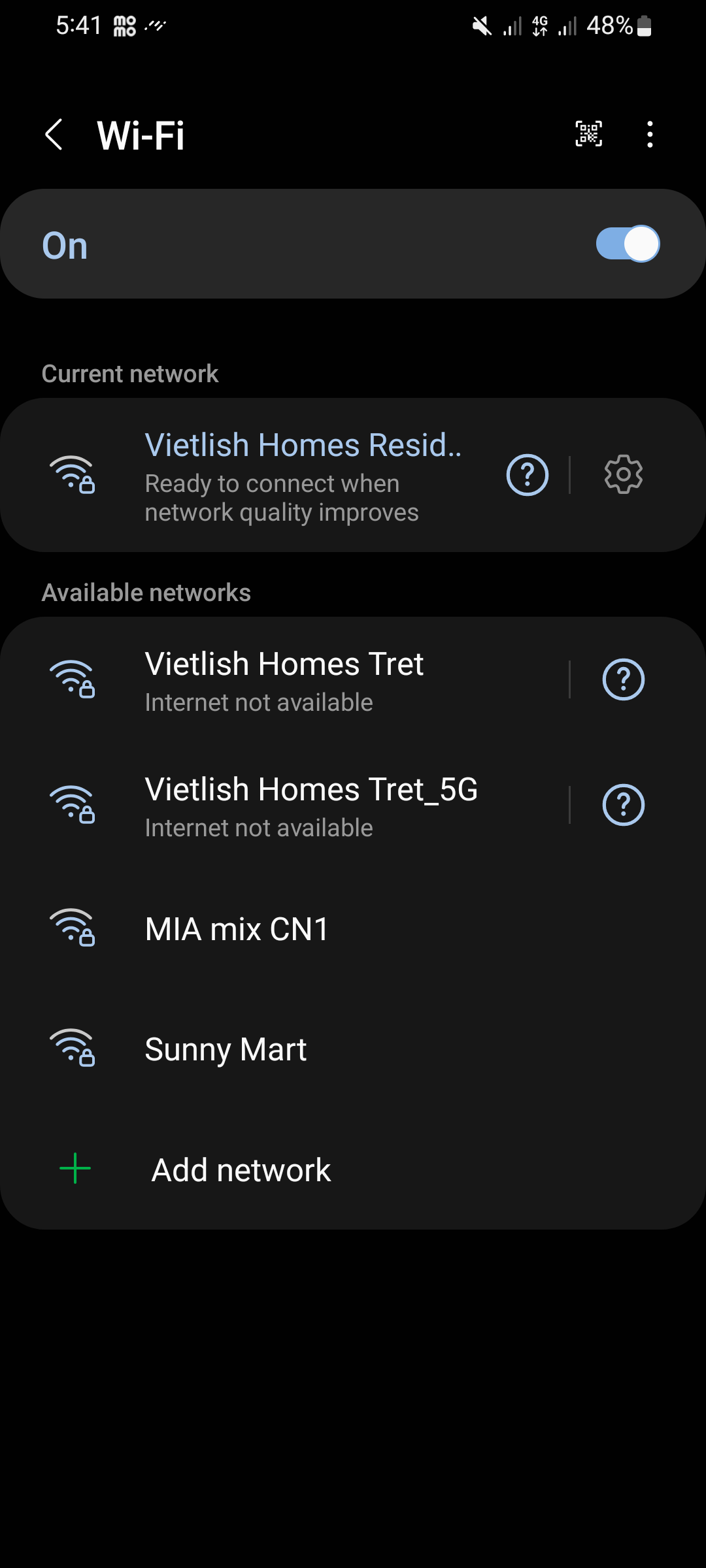
Task: Show help for Vietlish Homes Tret
Action: [623, 679]
